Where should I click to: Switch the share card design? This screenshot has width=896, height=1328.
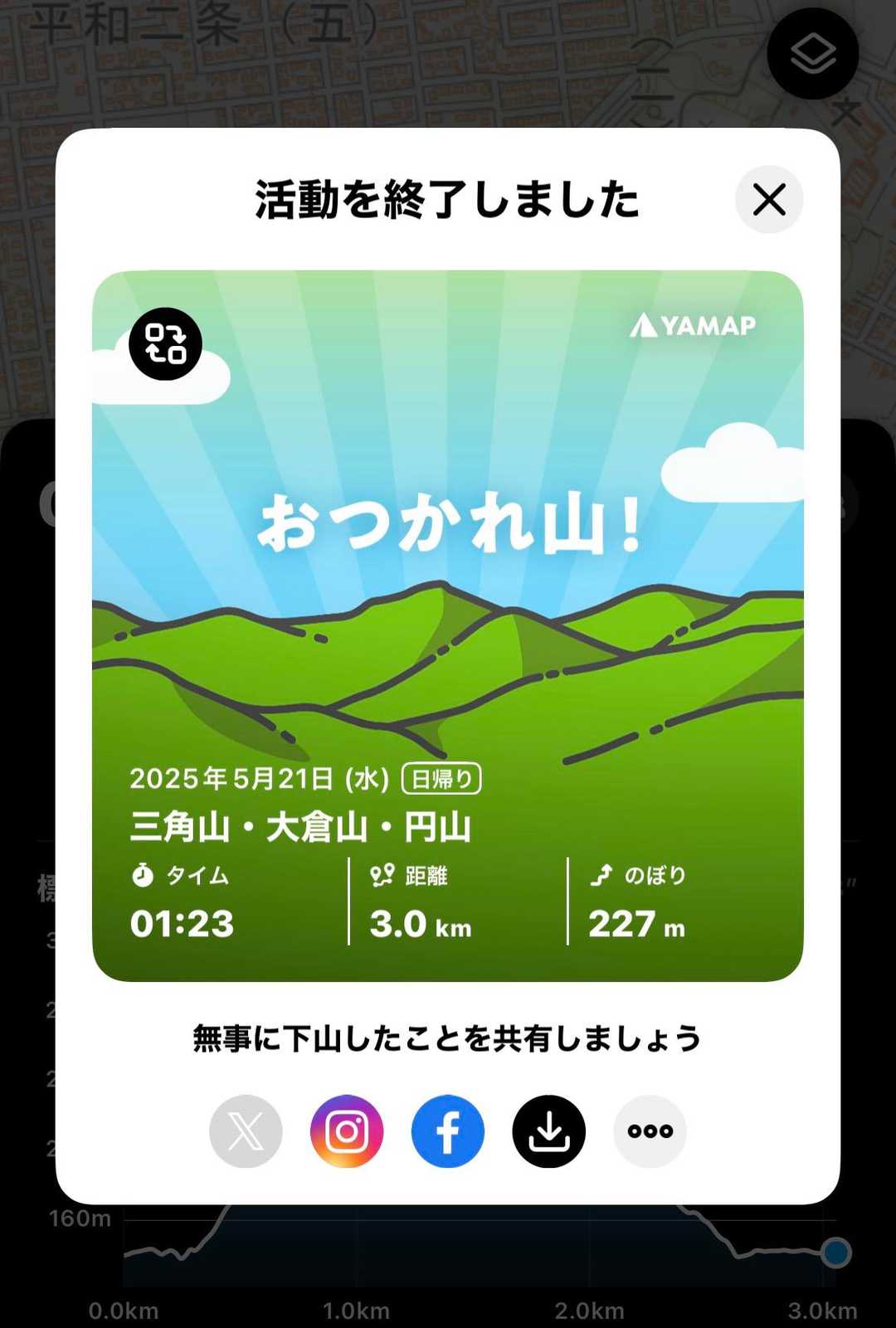[165, 343]
